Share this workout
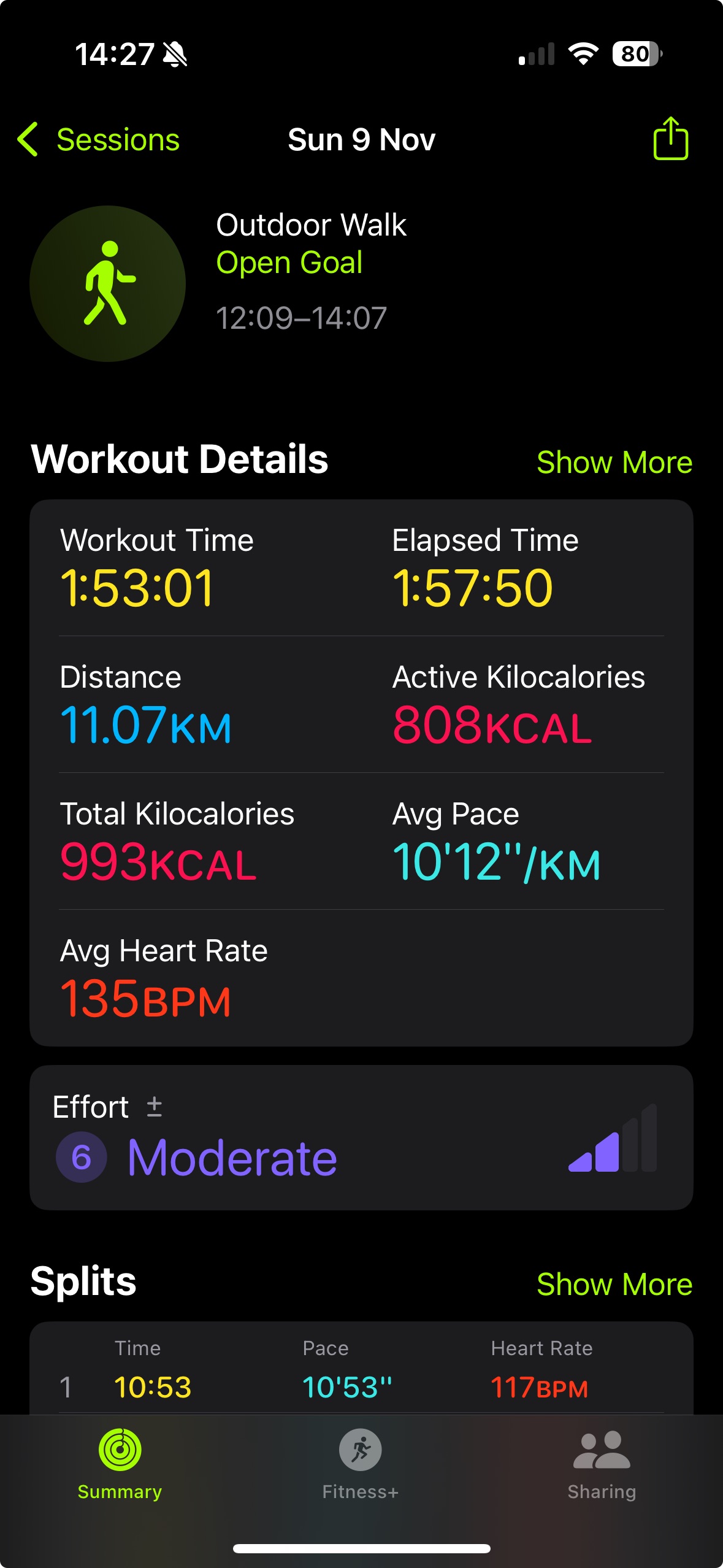 pos(670,139)
